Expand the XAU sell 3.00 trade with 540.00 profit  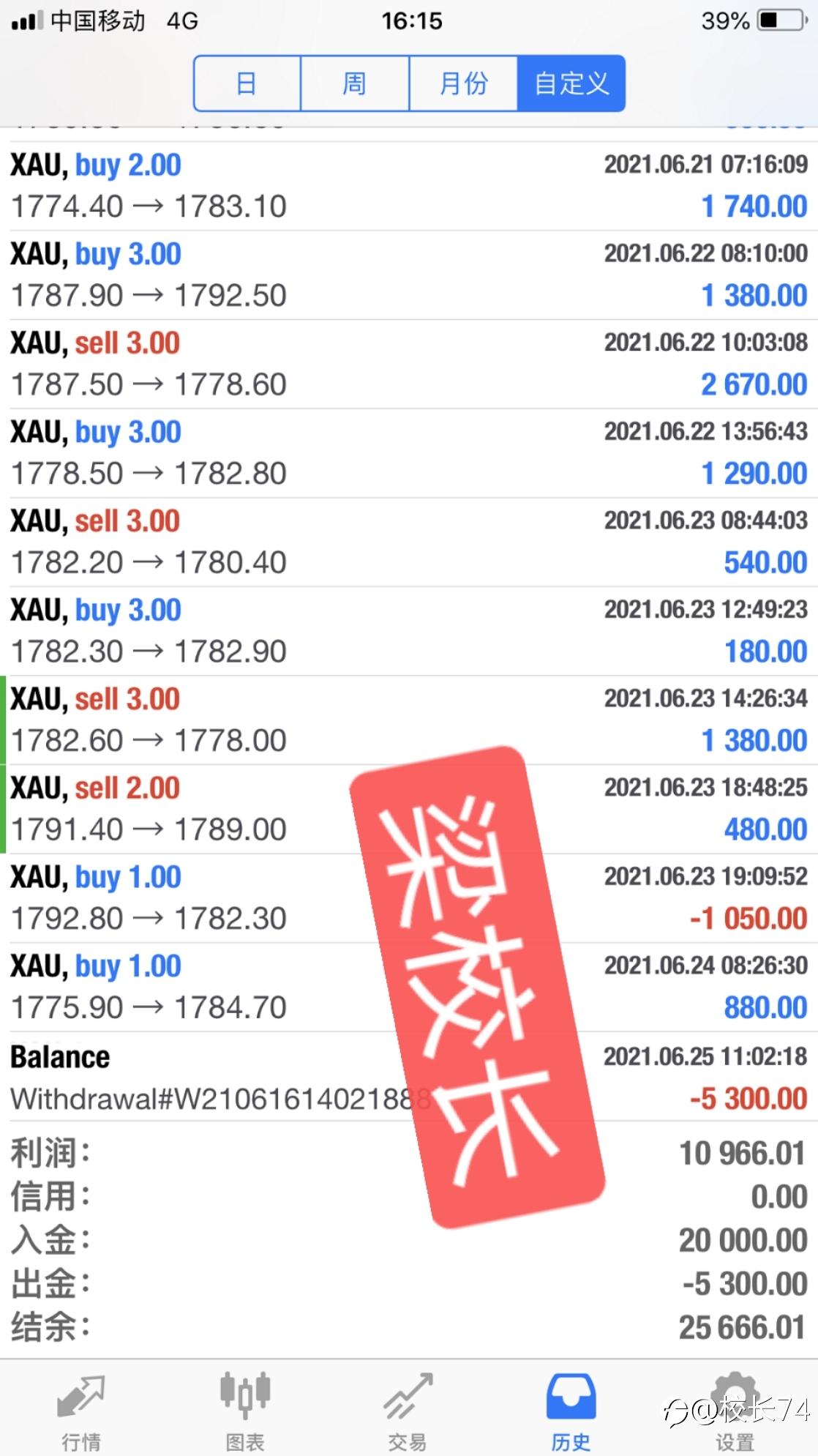coord(409,542)
